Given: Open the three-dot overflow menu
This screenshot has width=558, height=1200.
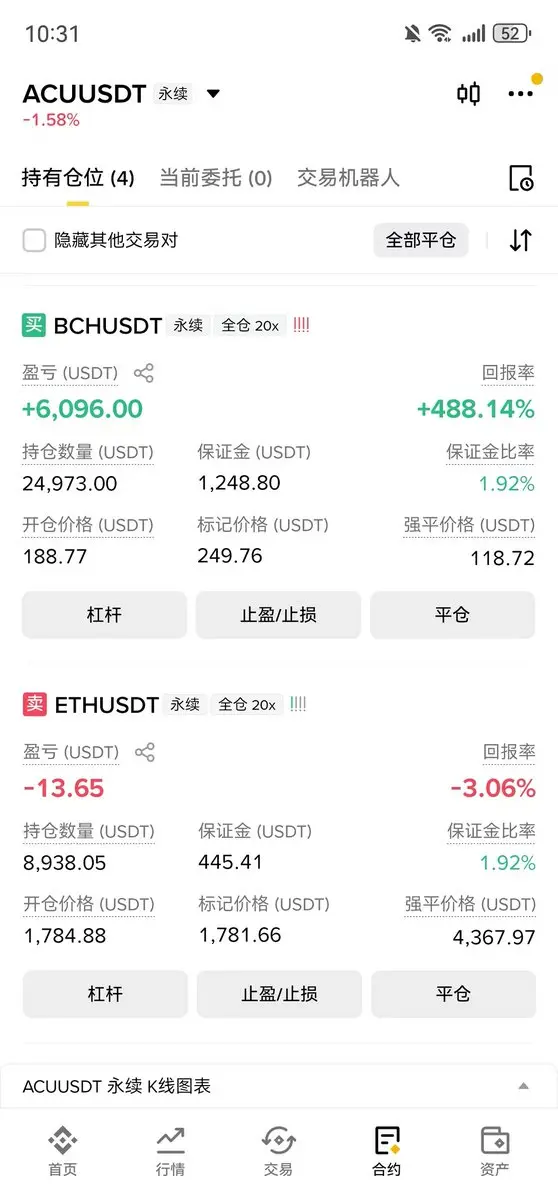Looking at the screenshot, I should click(x=520, y=94).
